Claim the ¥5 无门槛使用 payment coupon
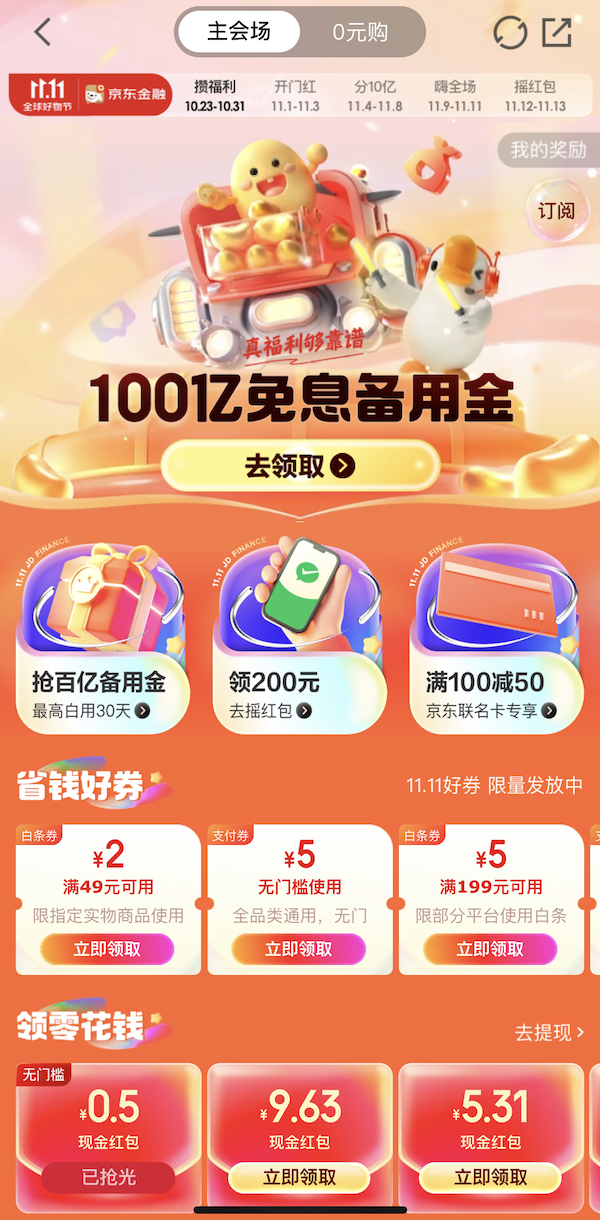Viewport: 600px width, 1220px height. point(299,949)
